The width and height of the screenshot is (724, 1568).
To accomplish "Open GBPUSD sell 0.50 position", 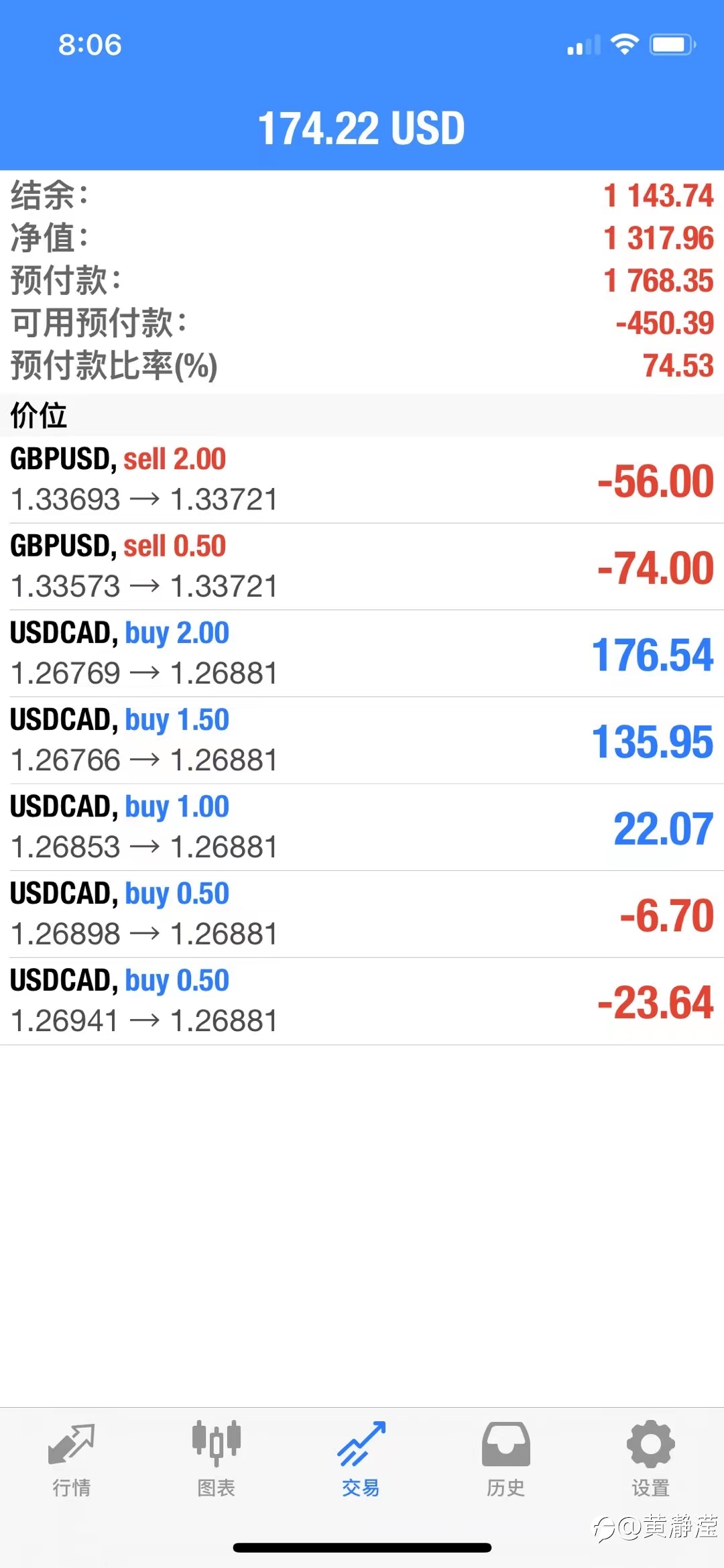I will [x=362, y=567].
